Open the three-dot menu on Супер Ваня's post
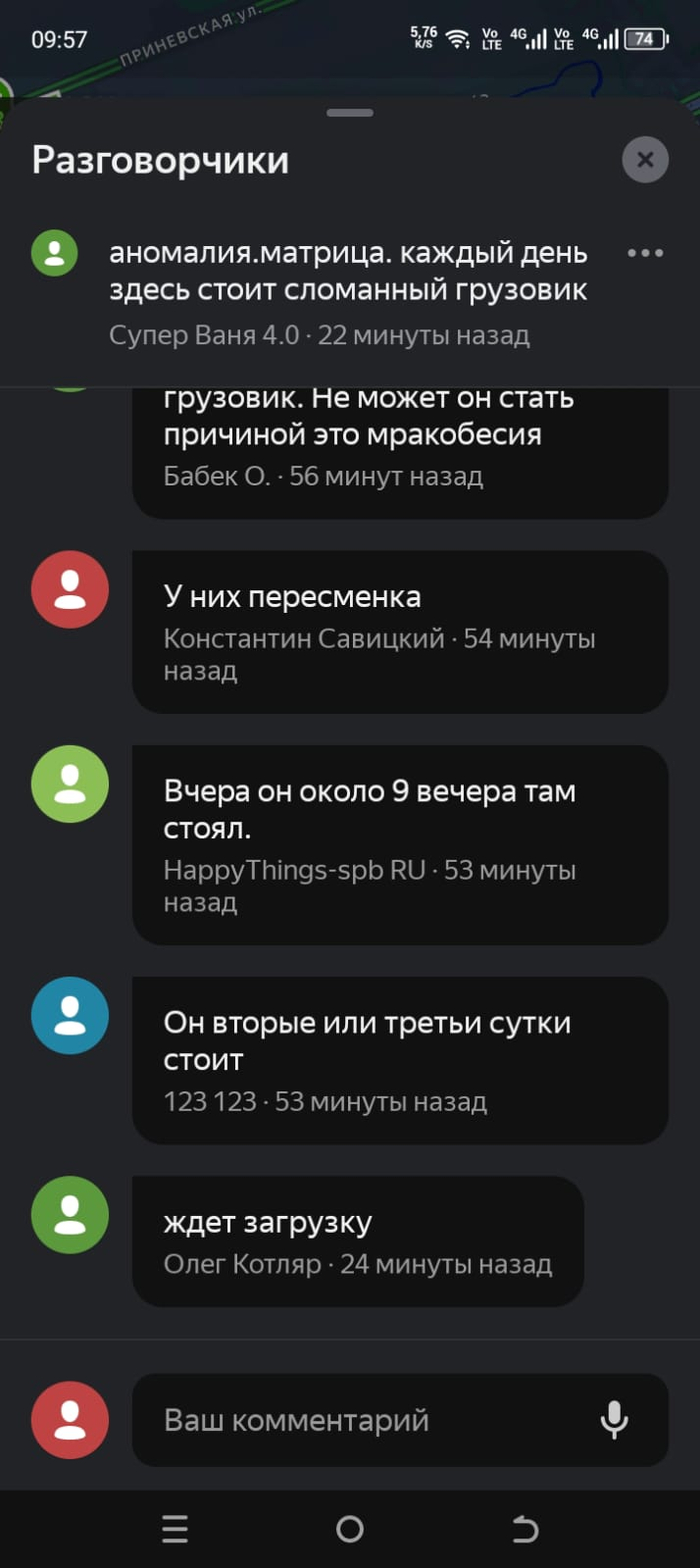 pyautogui.click(x=645, y=253)
